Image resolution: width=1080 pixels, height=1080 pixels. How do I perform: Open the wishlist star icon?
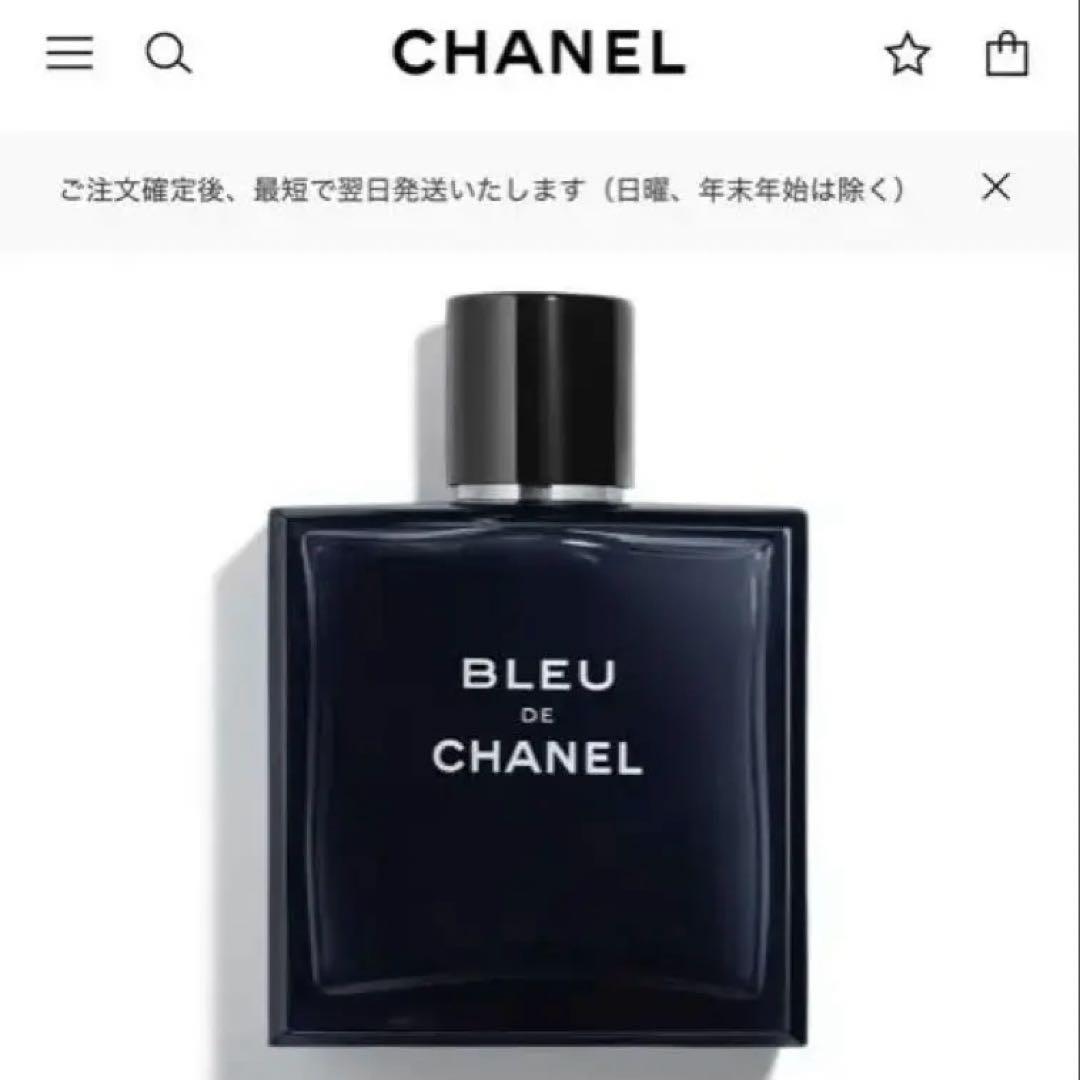pyautogui.click(x=908, y=54)
